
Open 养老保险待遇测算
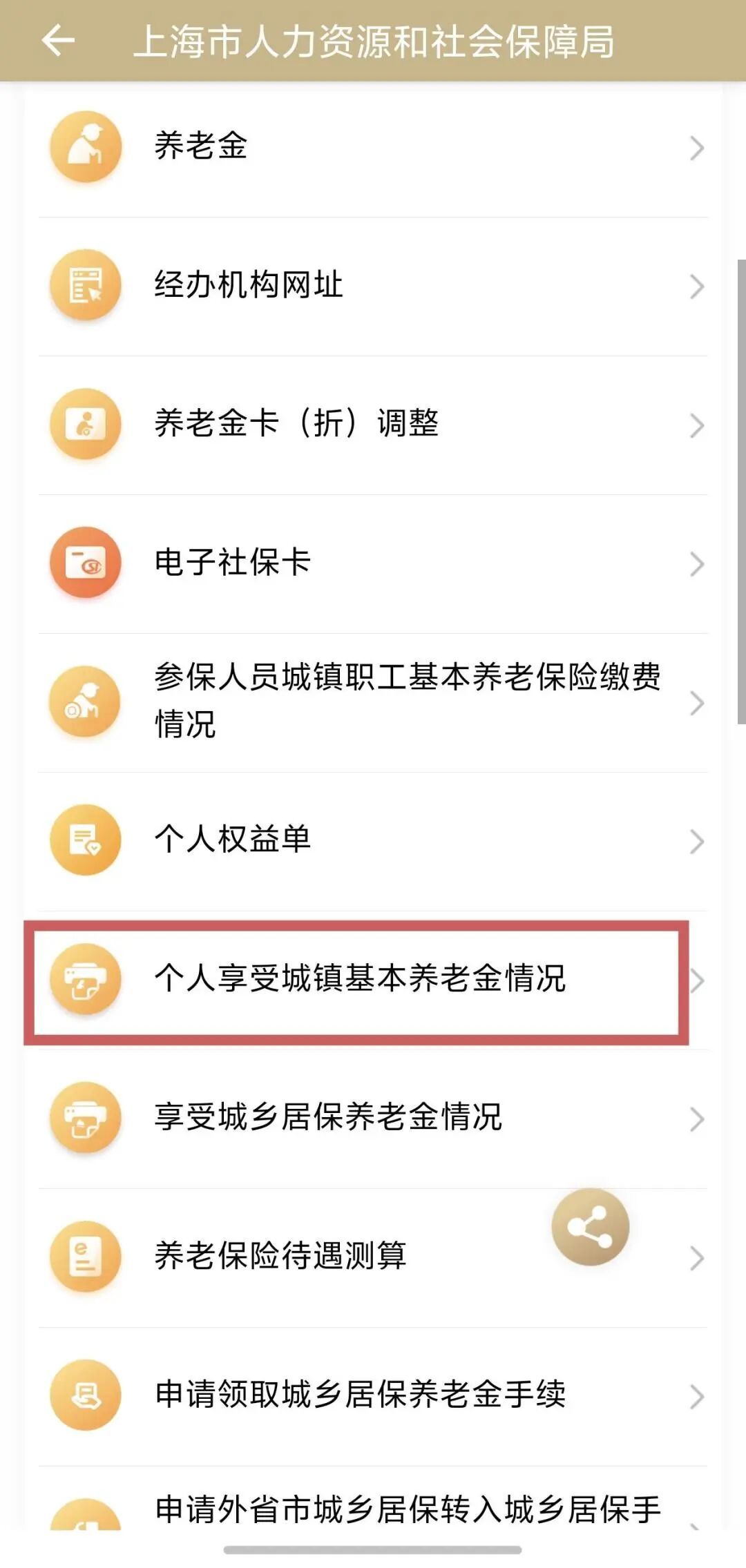pos(373,1258)
